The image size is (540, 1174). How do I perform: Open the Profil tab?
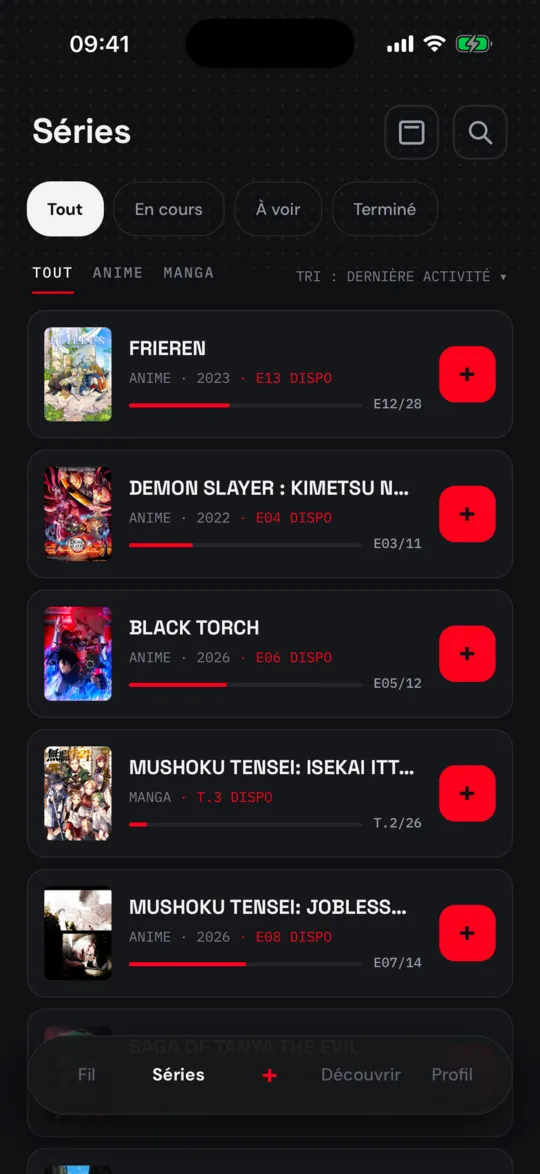coord(452,1074)
